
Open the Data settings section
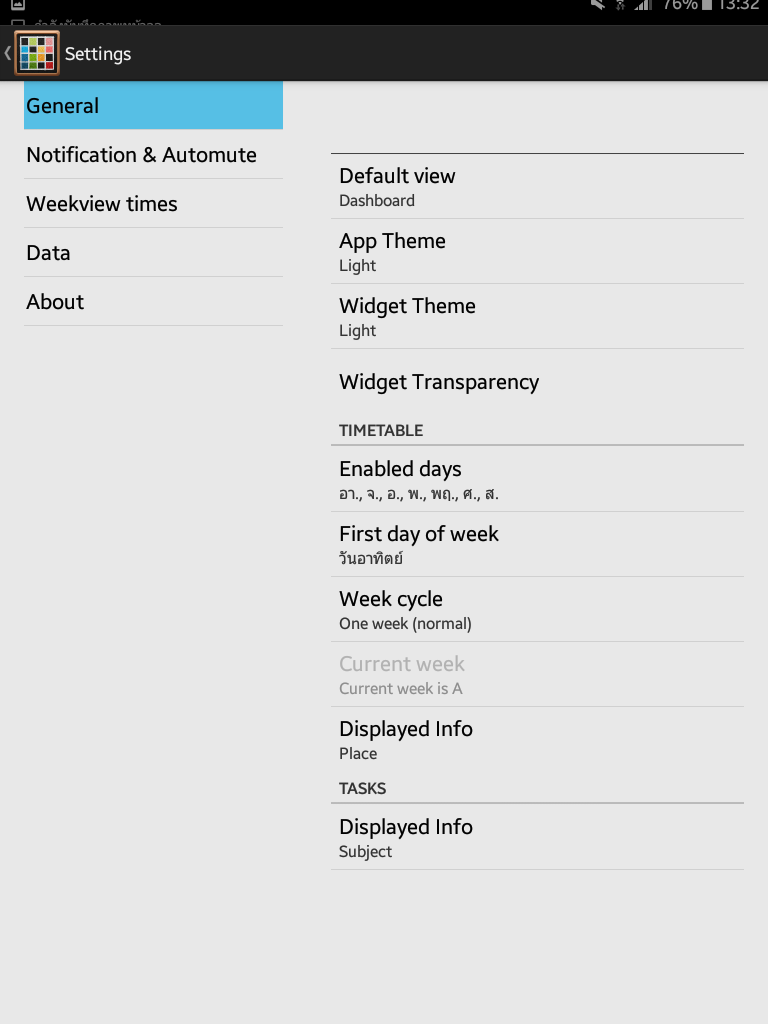(x=153, y=253)
